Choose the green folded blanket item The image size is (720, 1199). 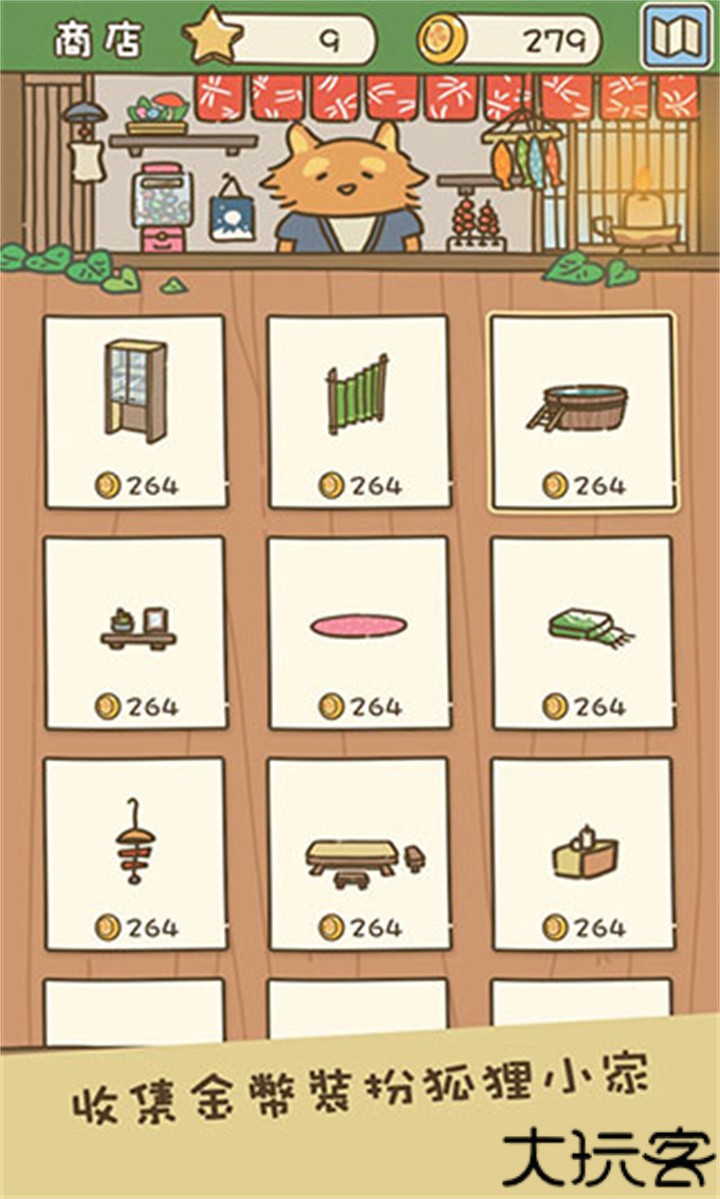[582, 632]
